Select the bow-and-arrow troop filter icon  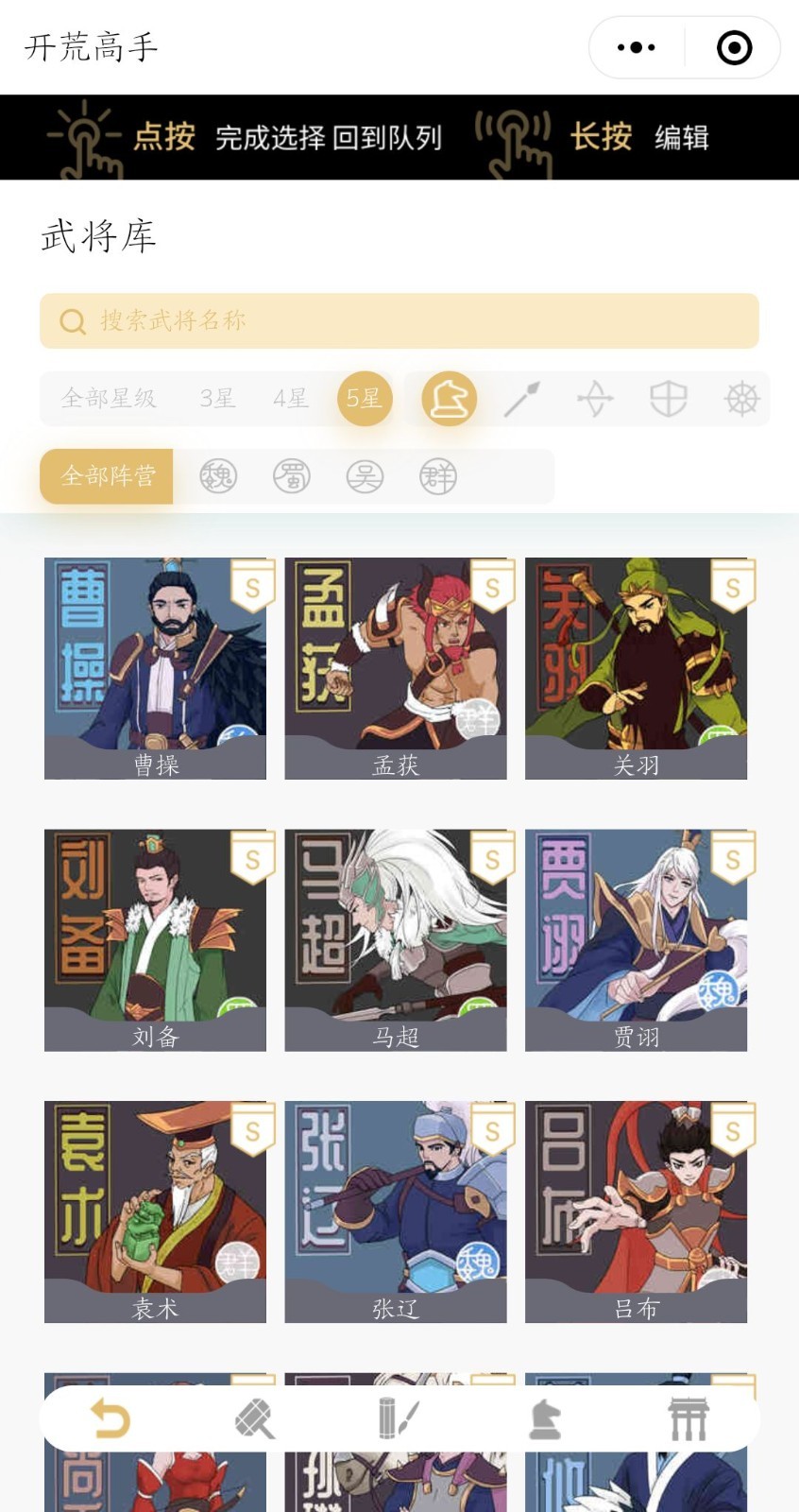tap(598, 398)
